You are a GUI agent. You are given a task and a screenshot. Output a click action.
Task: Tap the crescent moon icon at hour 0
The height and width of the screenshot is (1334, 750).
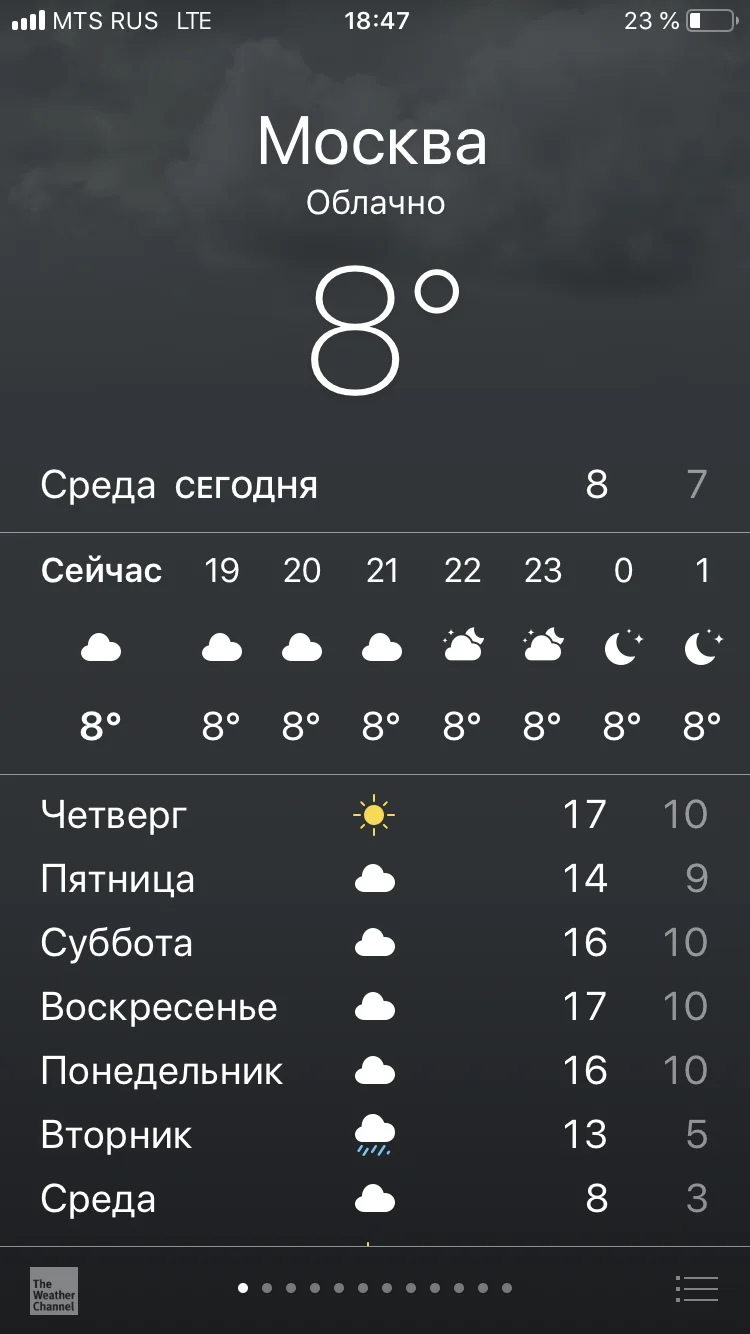[x=622, y=648]
